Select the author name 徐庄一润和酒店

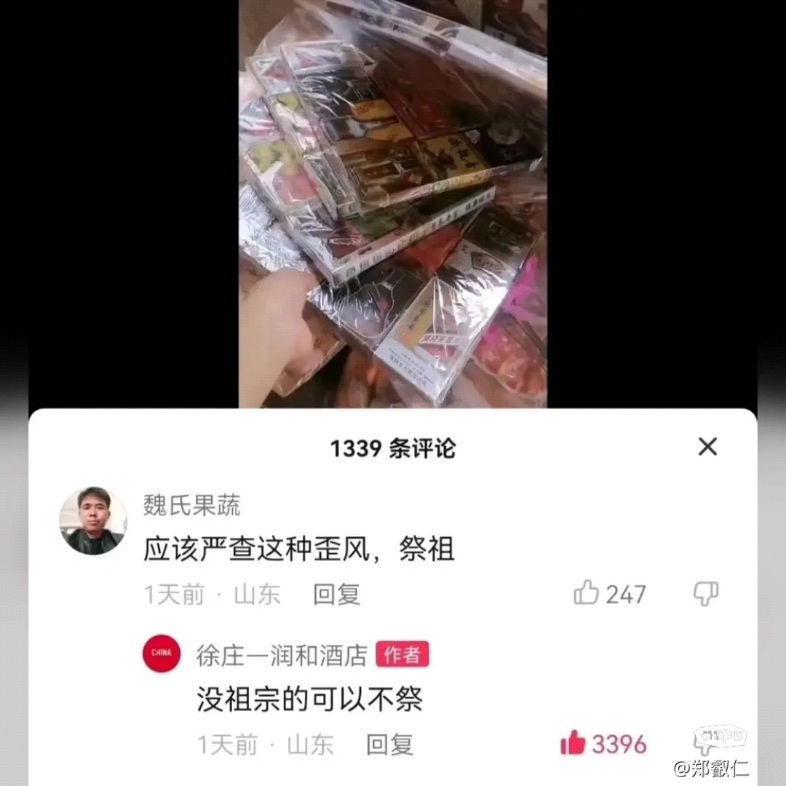[282, 655]
